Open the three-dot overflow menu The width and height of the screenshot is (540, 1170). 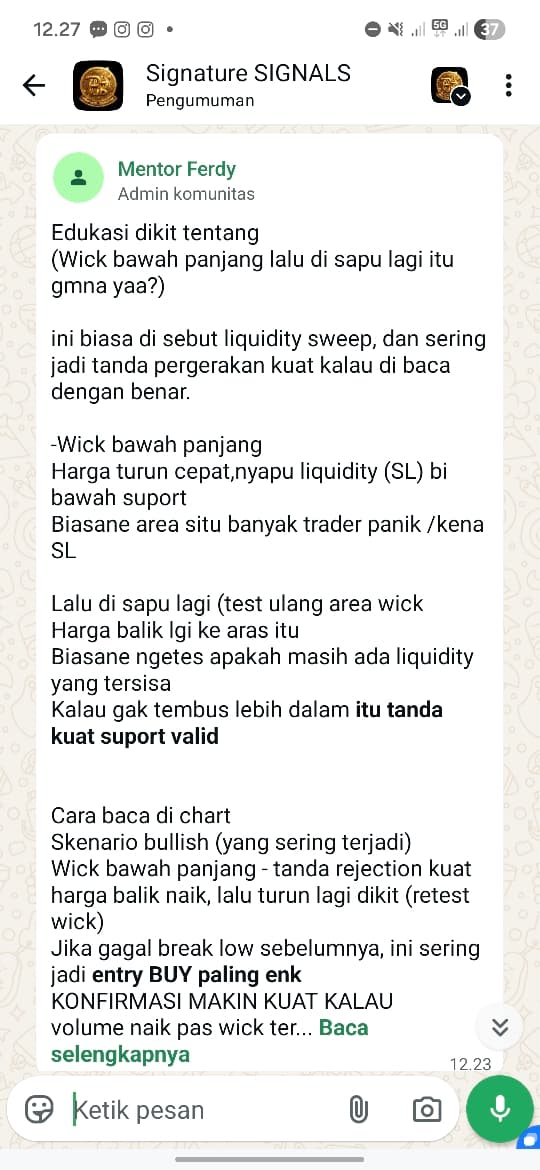[509, 86]
